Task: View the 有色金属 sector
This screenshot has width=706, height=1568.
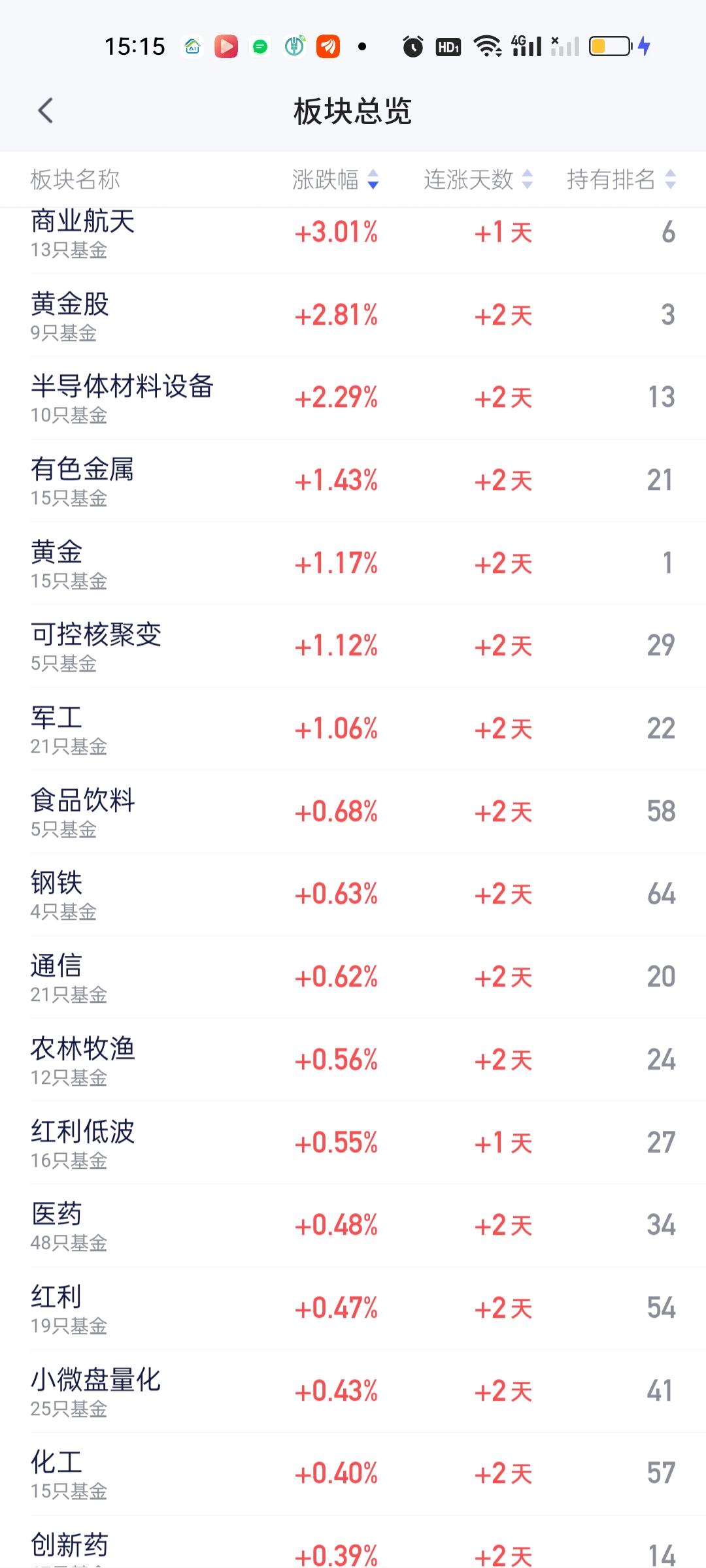Action: 353,481
